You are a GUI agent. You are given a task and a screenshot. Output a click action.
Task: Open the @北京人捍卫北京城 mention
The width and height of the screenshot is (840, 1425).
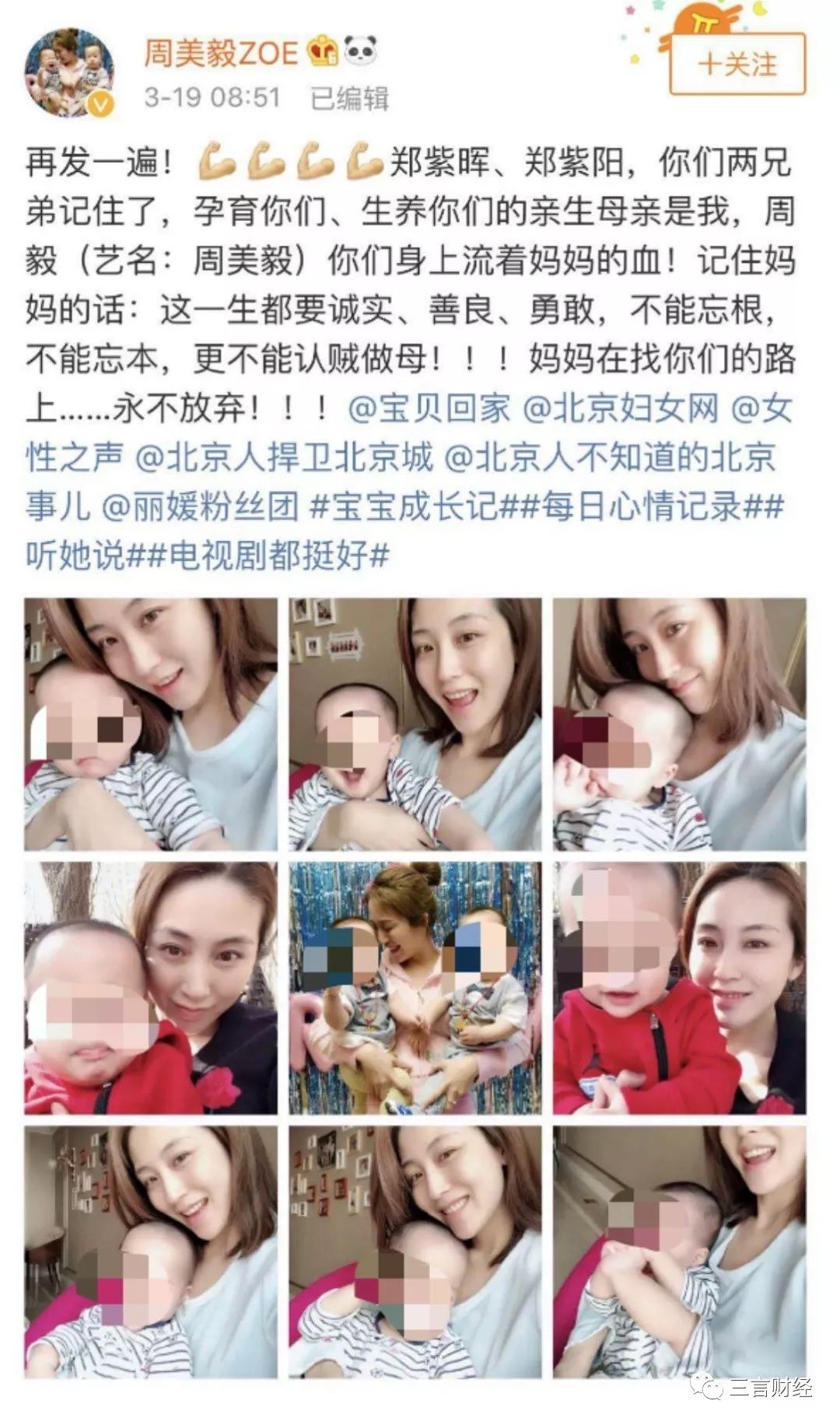[284, 458]
